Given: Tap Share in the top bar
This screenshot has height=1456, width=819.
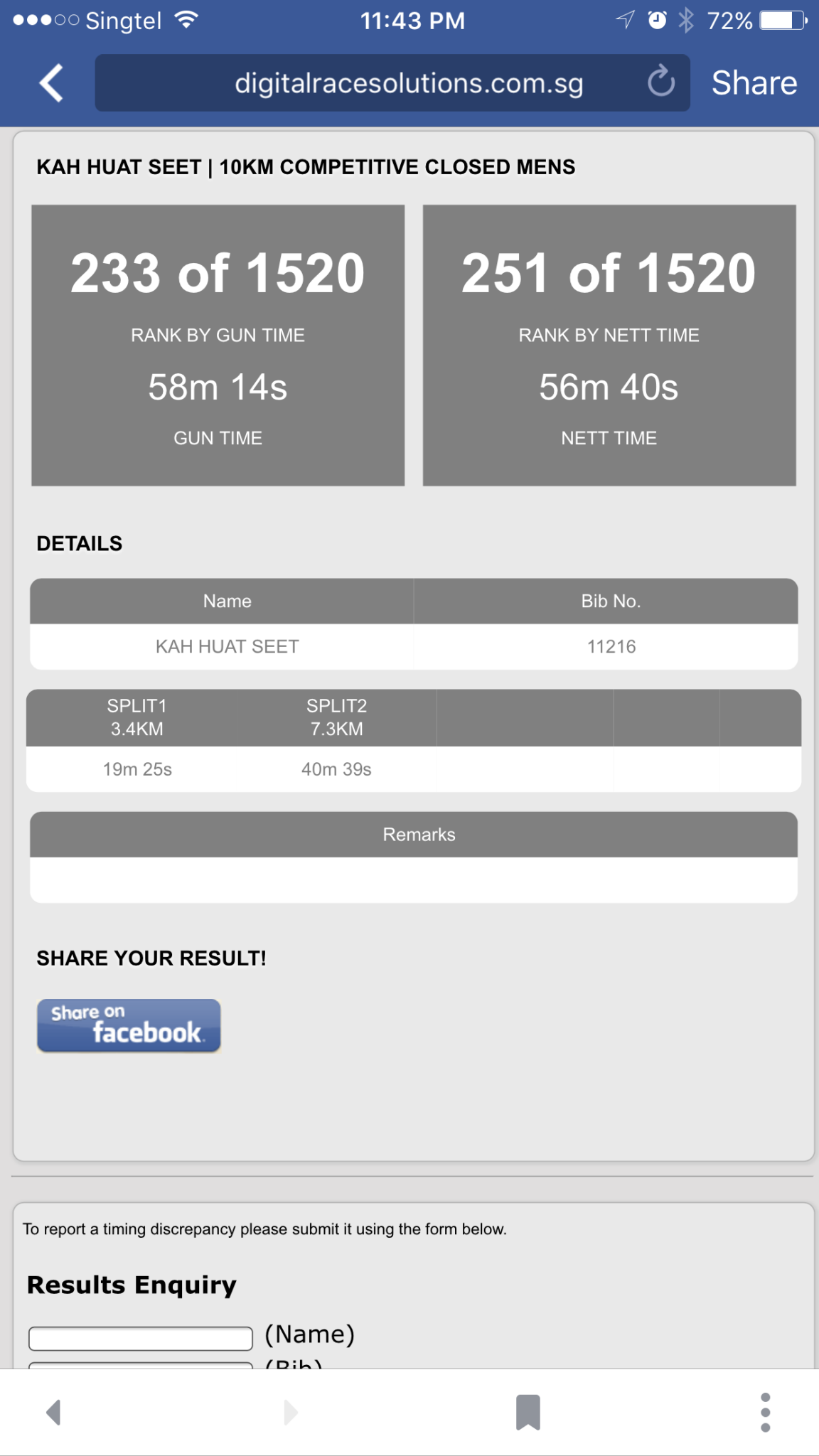Looking at the screenshot, I should point(754,83).
